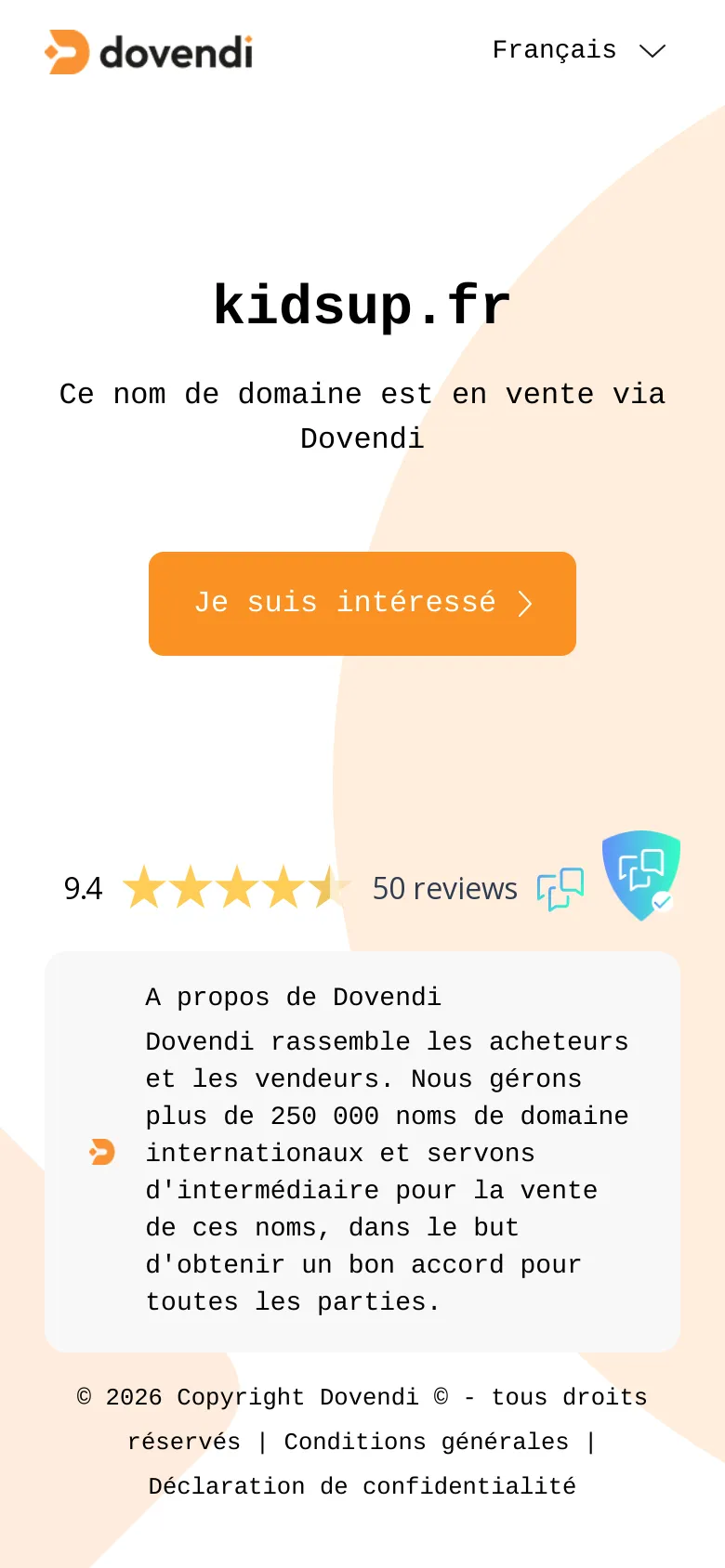Image resolution: width=725 pixels, height=1568 pixels.
Task: Select the kidsup.fr domain title
Action: [362, 305]
